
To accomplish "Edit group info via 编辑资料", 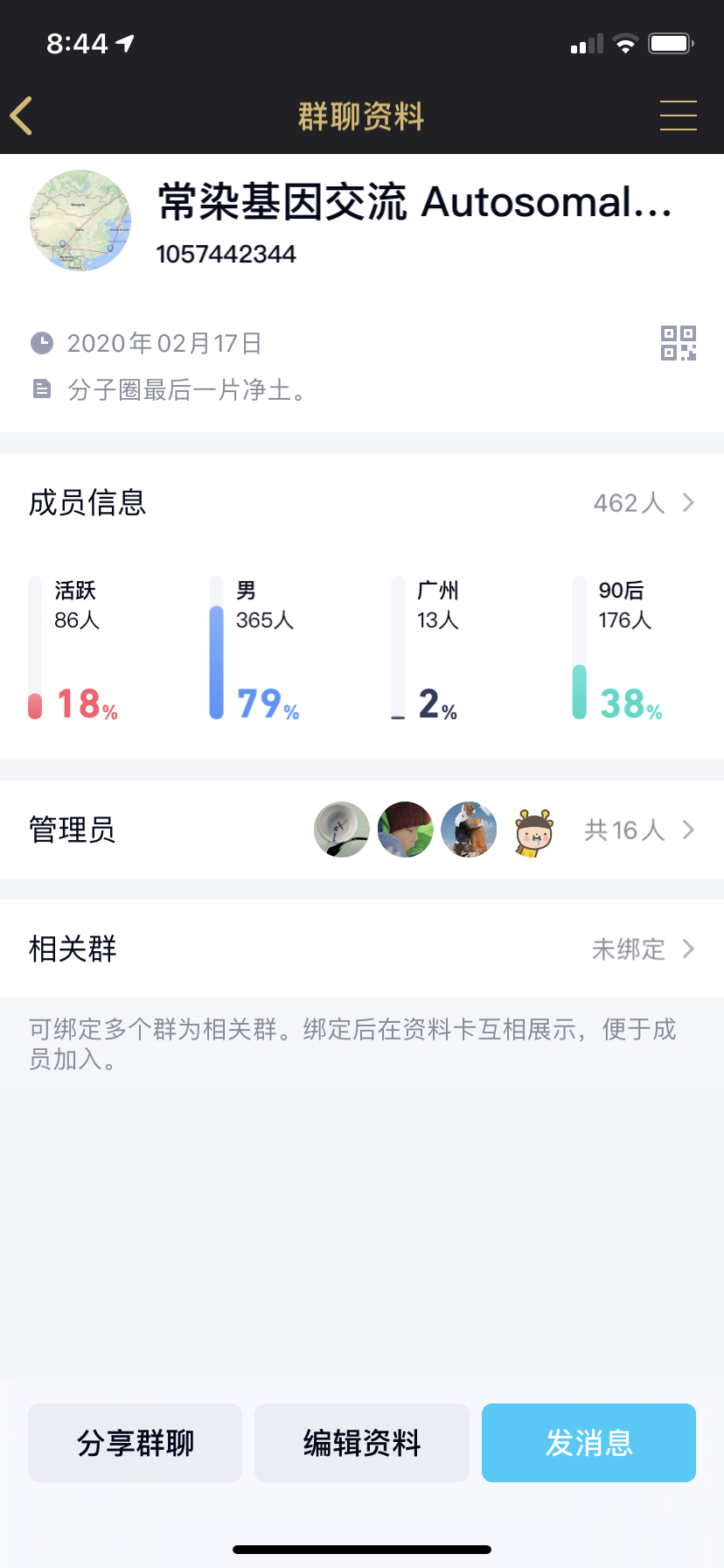I will click(x=362, y=1443).
